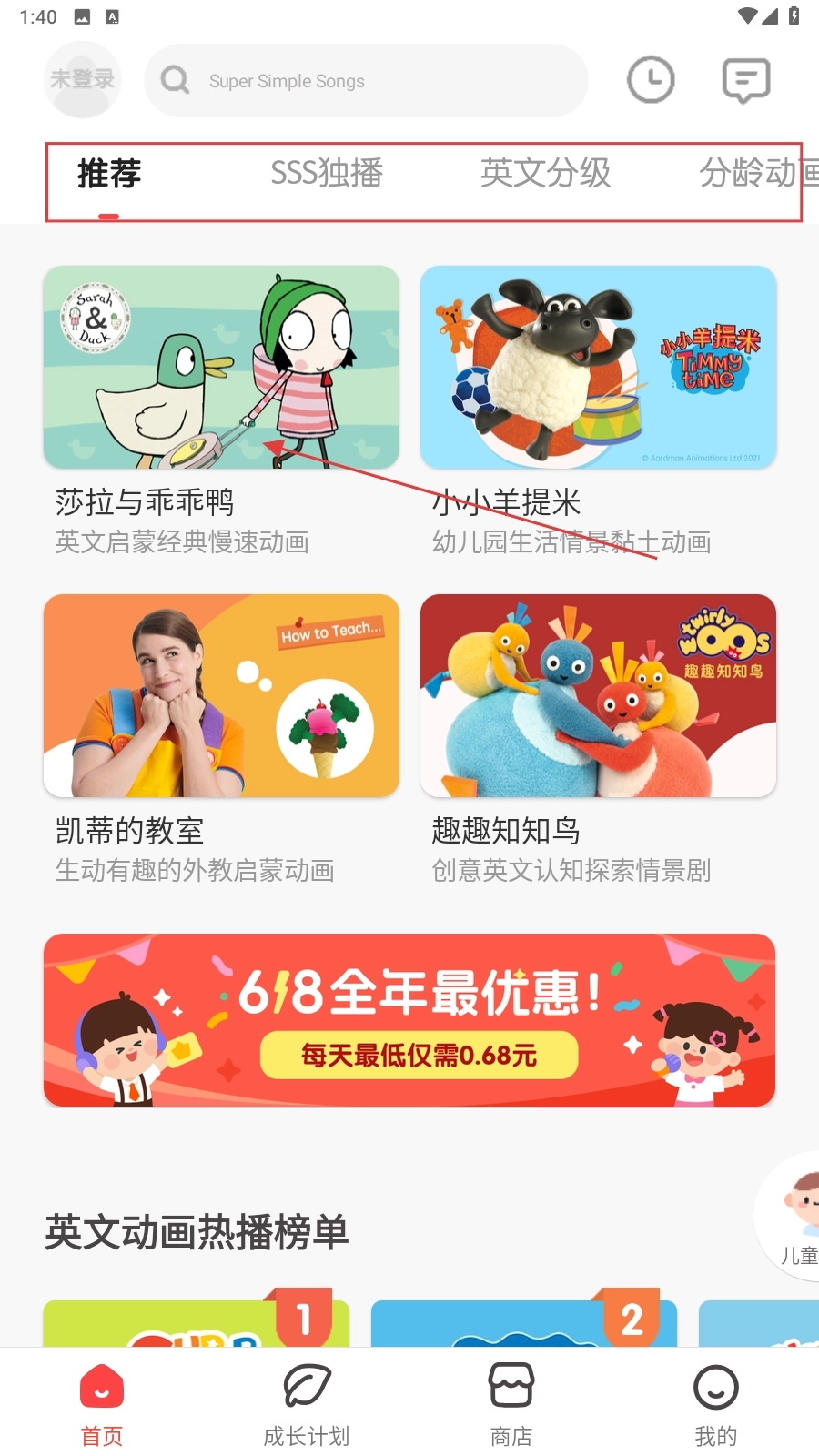The width and height of the screenshot is (819, 1456).
Task: Open the rank 2 animation card
Action: [523, 1322]
